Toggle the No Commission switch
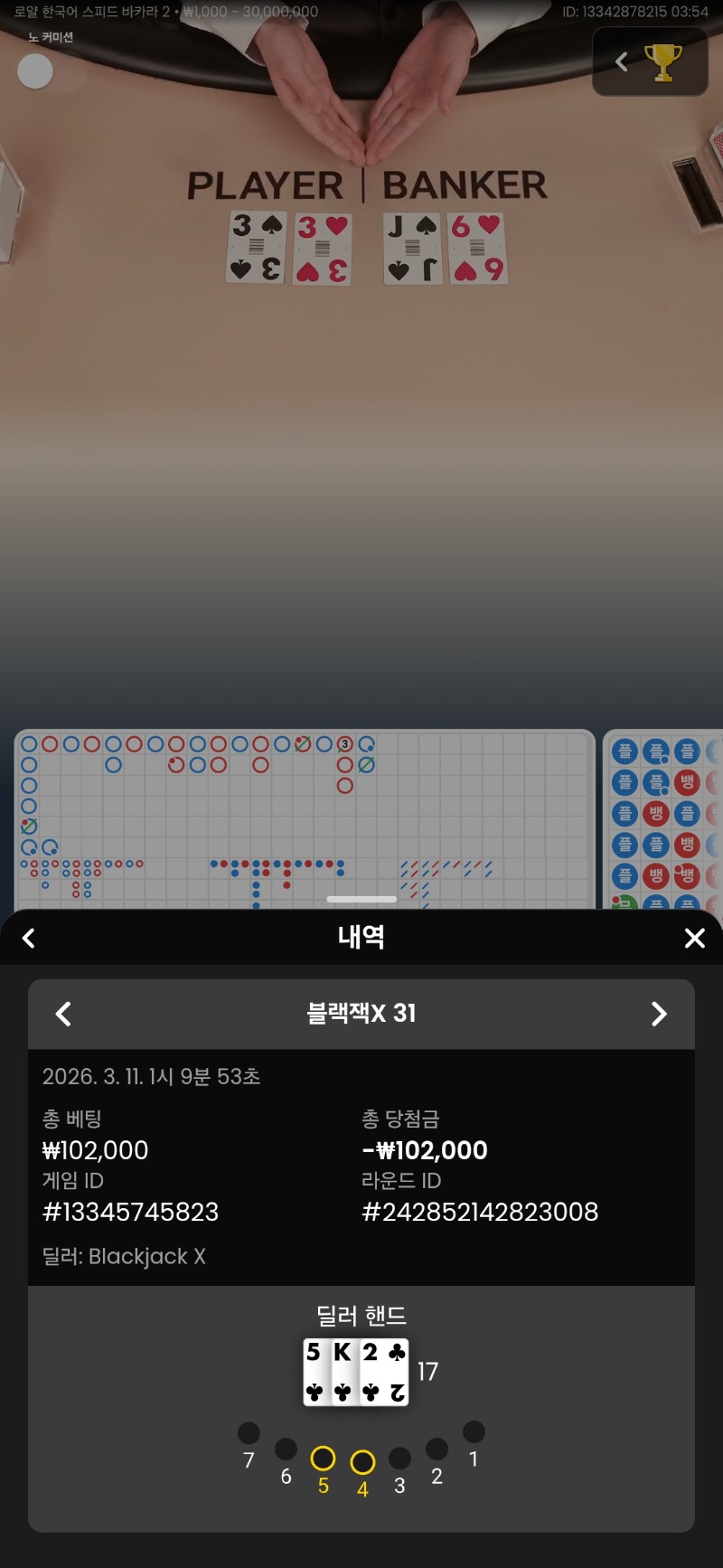 point(50,71)
